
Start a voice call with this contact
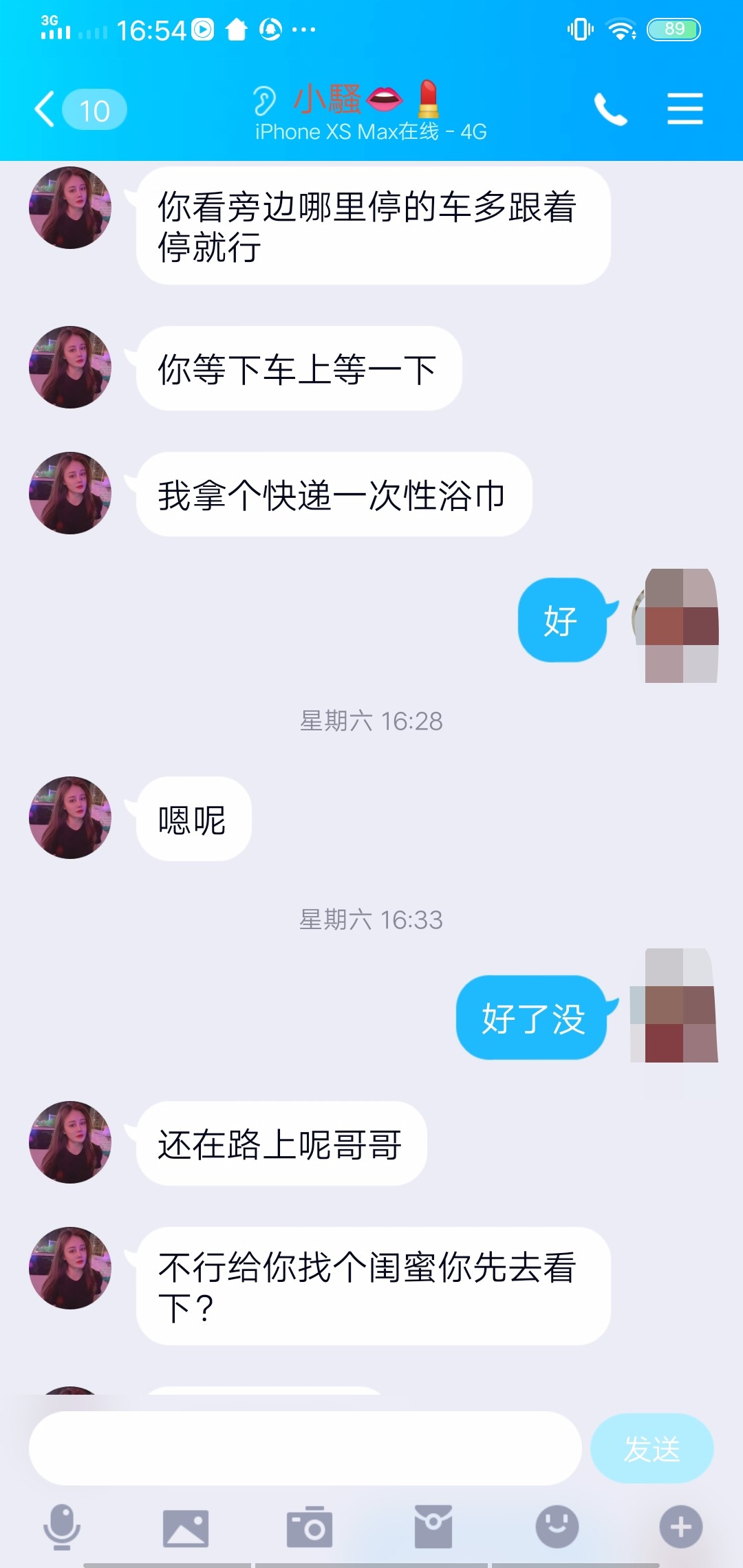click(x=610, y=109)
